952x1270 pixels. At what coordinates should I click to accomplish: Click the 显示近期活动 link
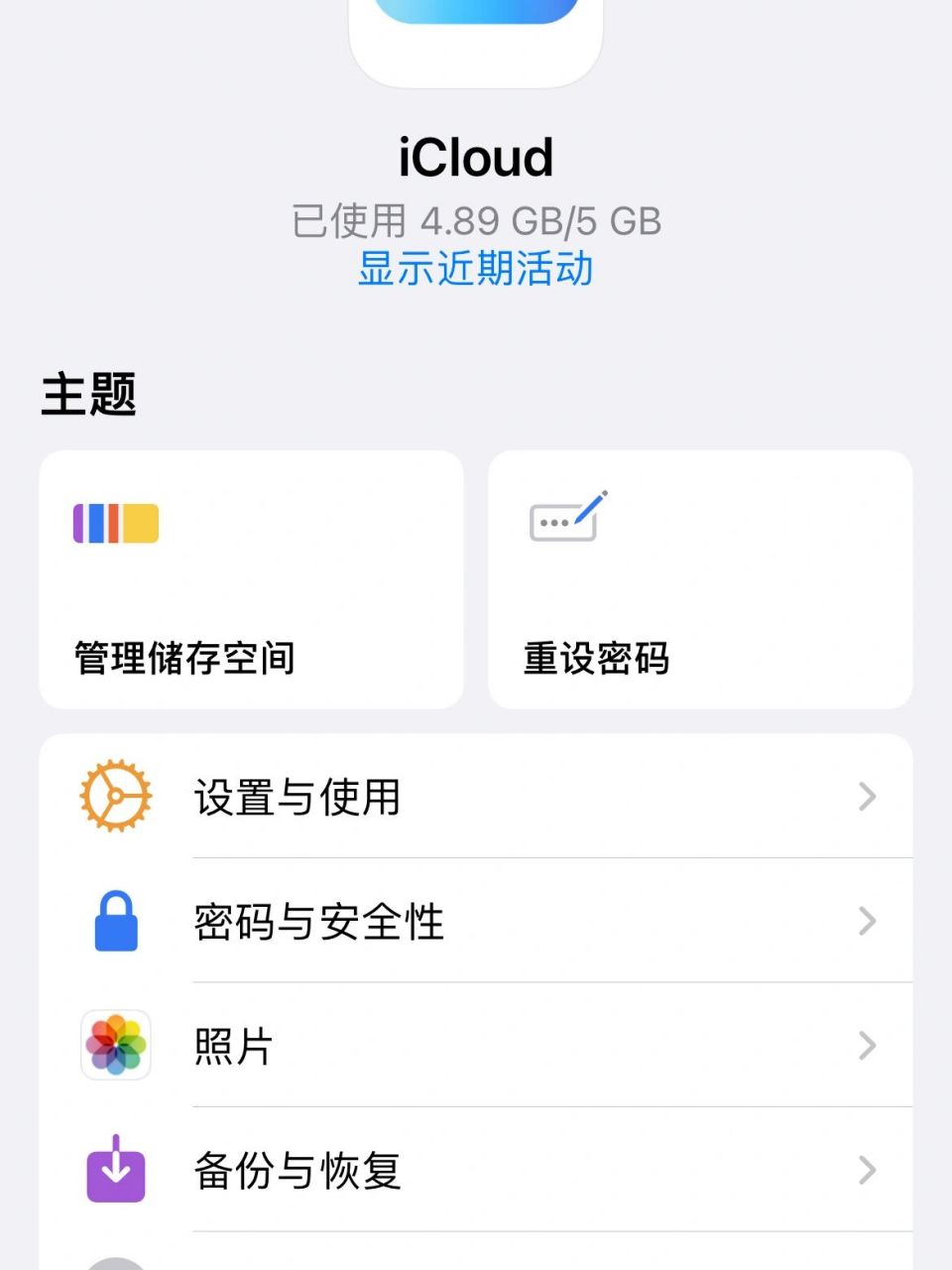(475, 269)
